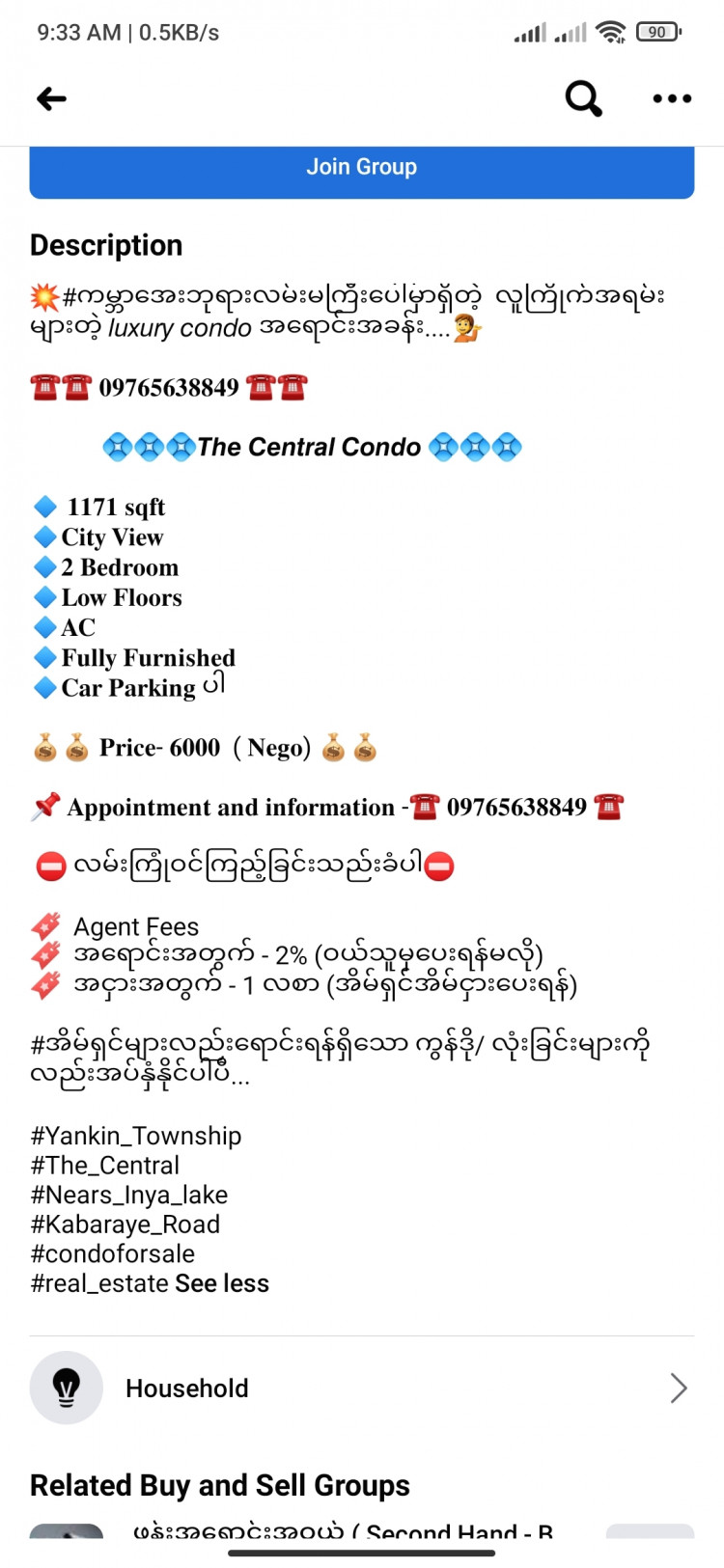Screen dimensions: 724x1568
Task: Open the Household category row
Action: [361, 1388]
